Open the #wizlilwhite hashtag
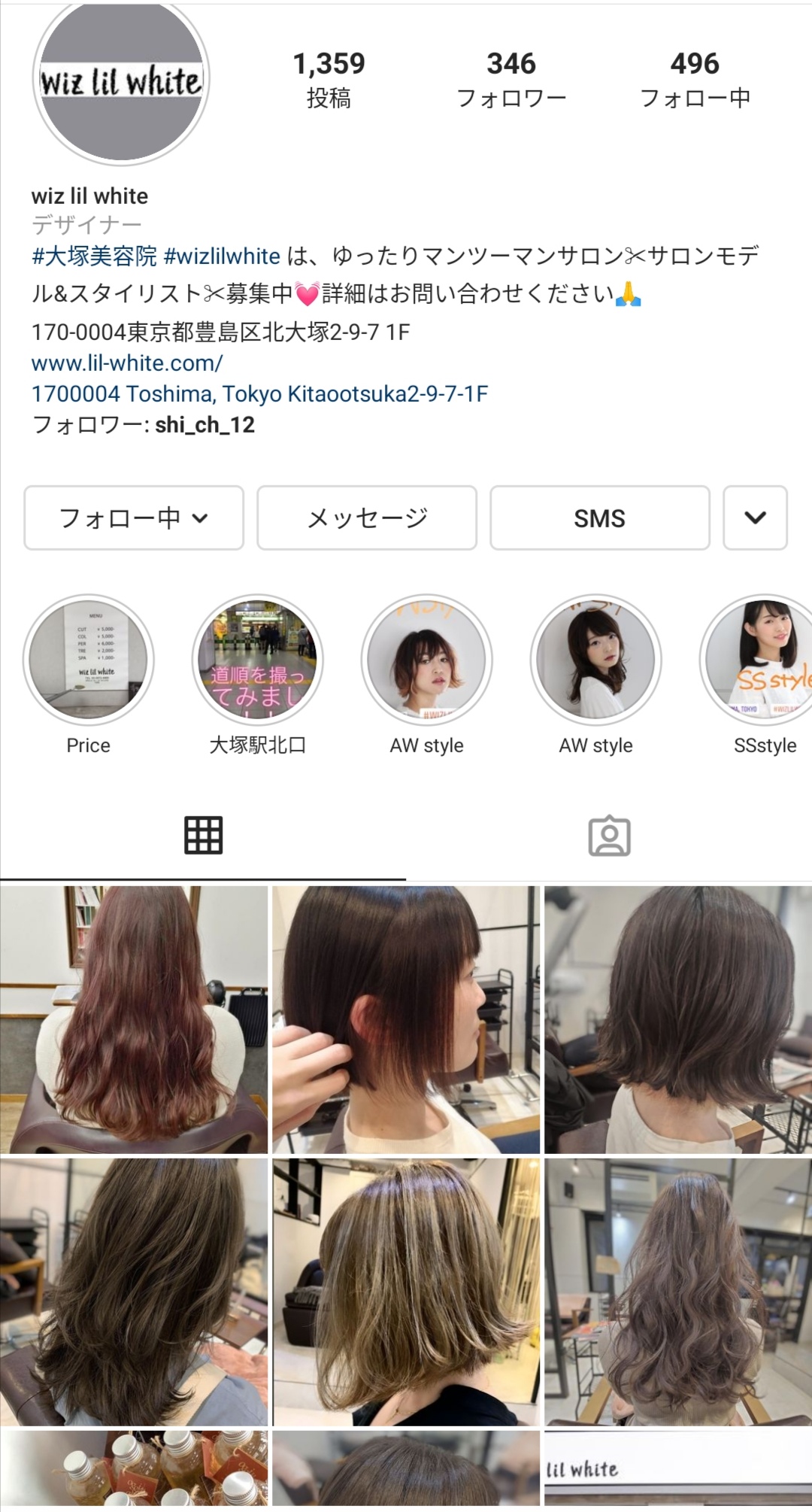Image resolution: width=812 pixels, height=1512 pixels. 222,257
